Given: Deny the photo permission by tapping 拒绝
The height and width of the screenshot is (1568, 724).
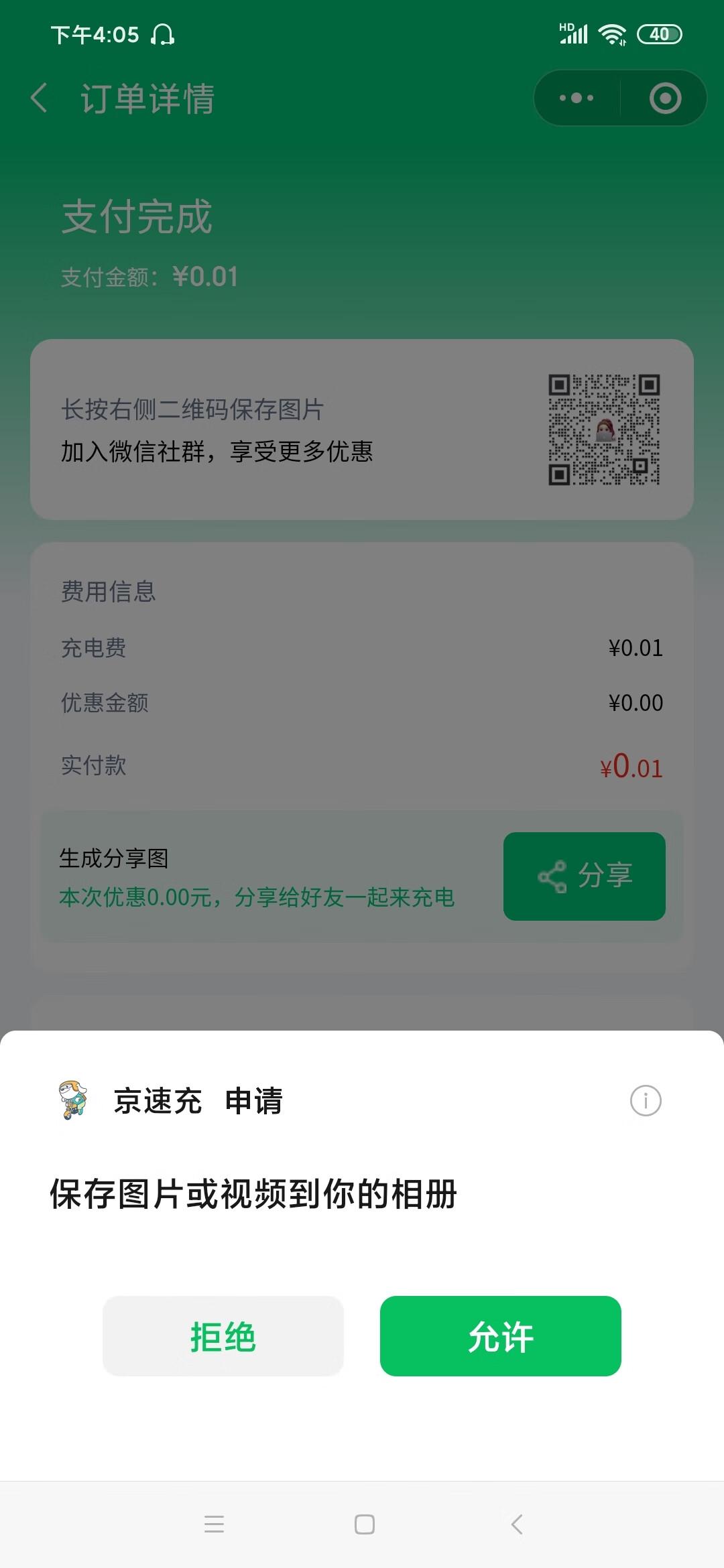Looking at the screenshot, I should coord(223,1335).
